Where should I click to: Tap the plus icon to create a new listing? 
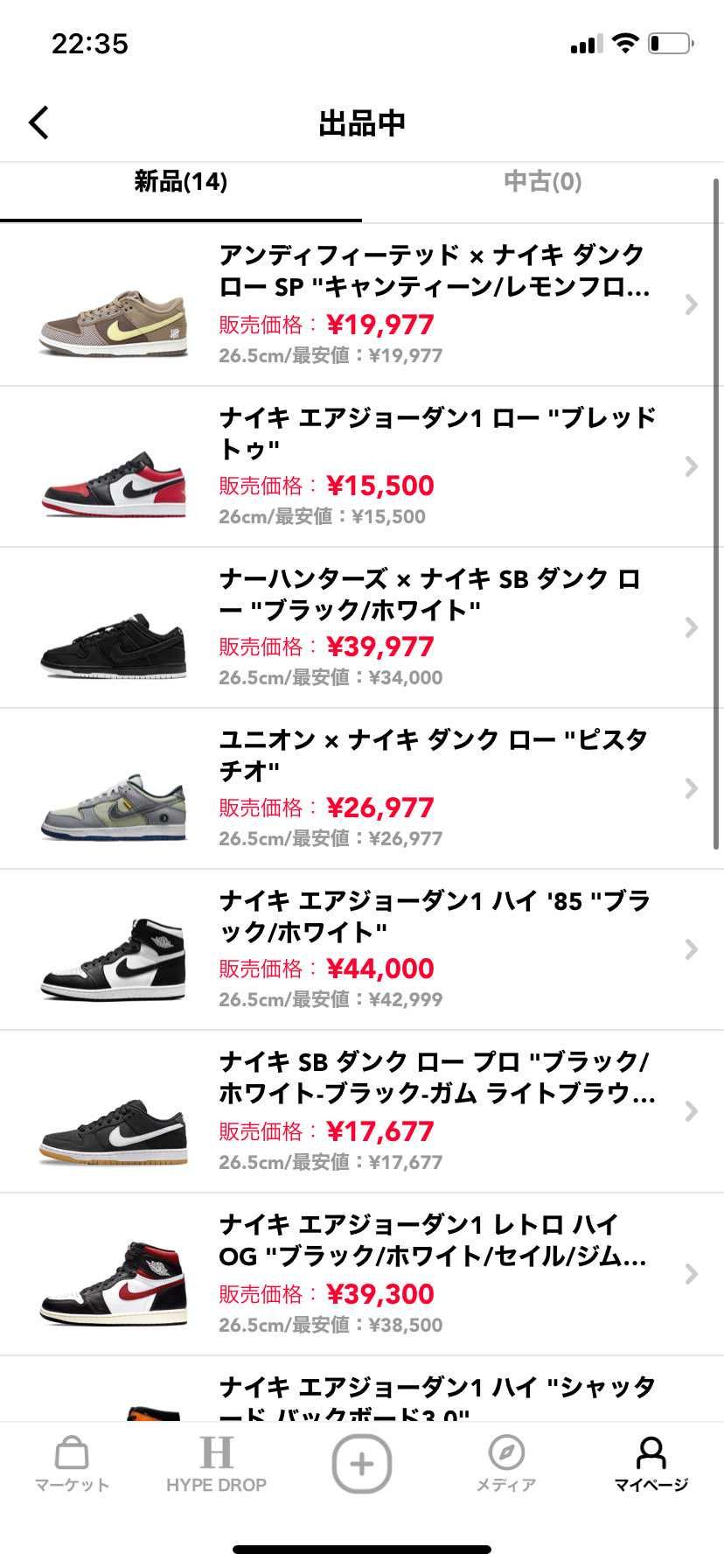pyautogui.click(x=362, y=1461)
